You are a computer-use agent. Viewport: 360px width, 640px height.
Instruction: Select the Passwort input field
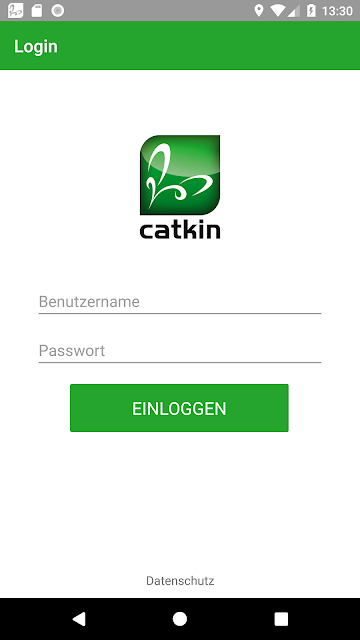180,351
